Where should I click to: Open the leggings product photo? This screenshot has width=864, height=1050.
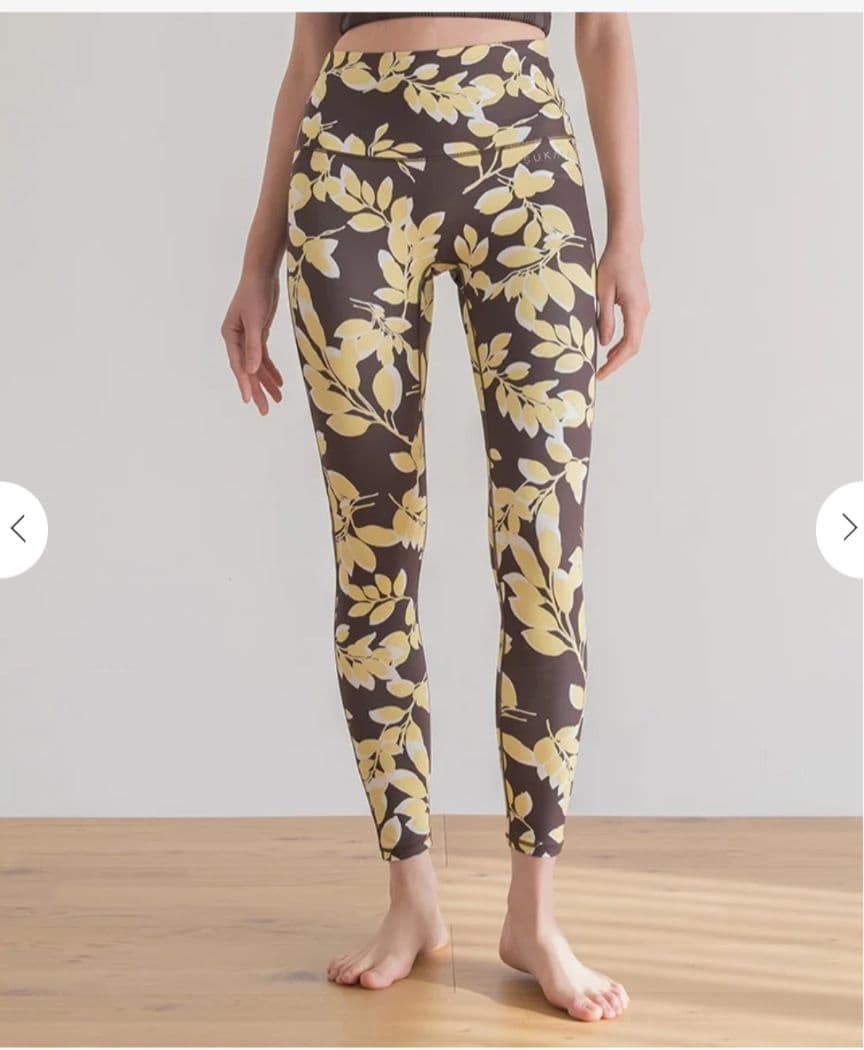440,450
